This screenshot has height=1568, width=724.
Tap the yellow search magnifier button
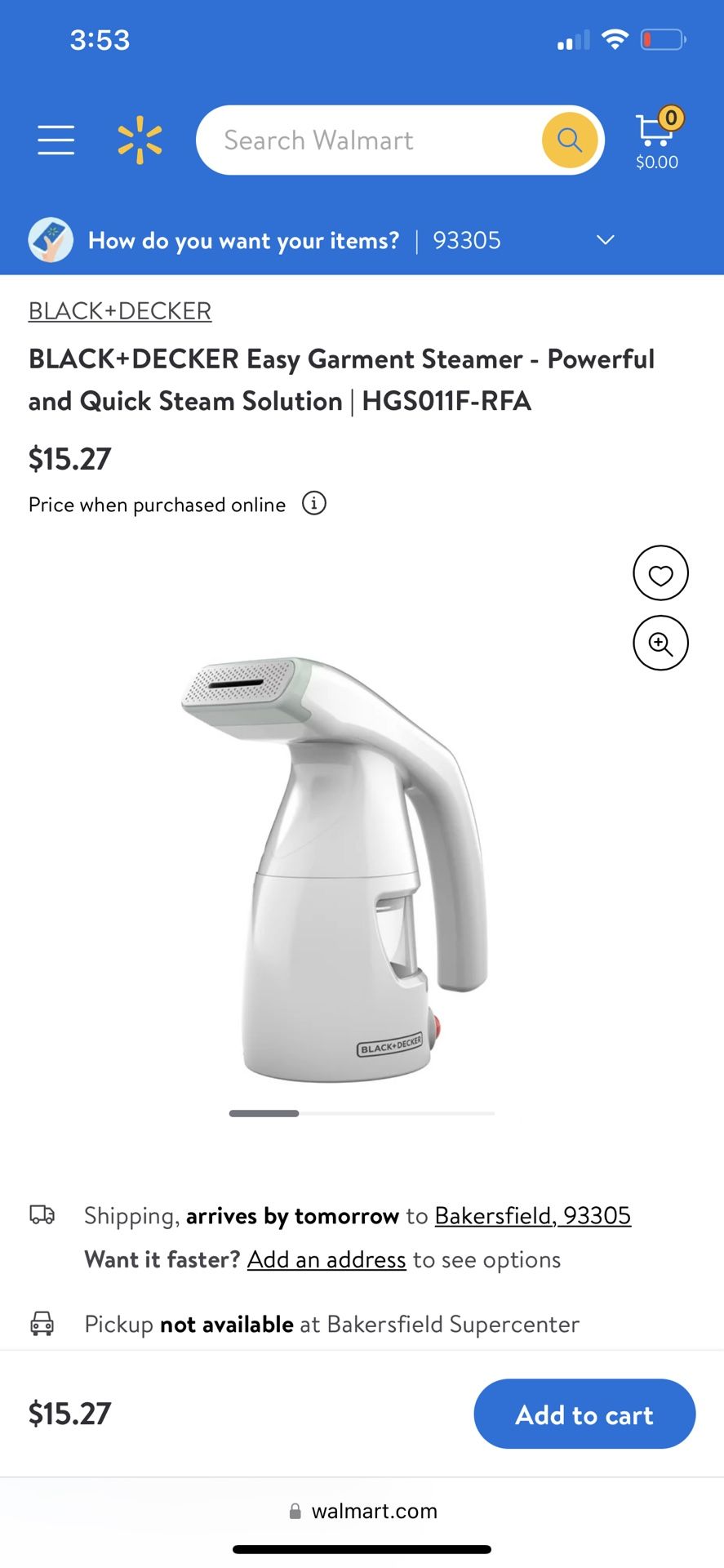coord(570,140)
